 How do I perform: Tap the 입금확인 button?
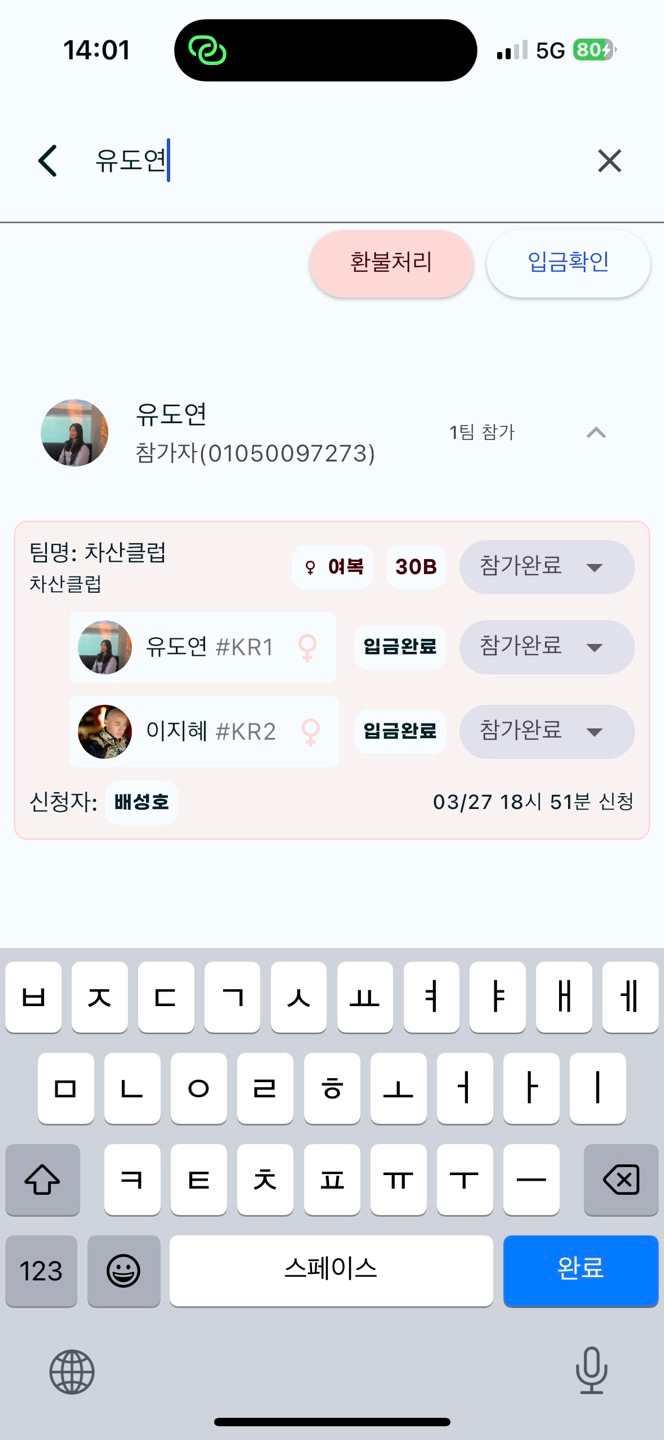tap(568, 263)
